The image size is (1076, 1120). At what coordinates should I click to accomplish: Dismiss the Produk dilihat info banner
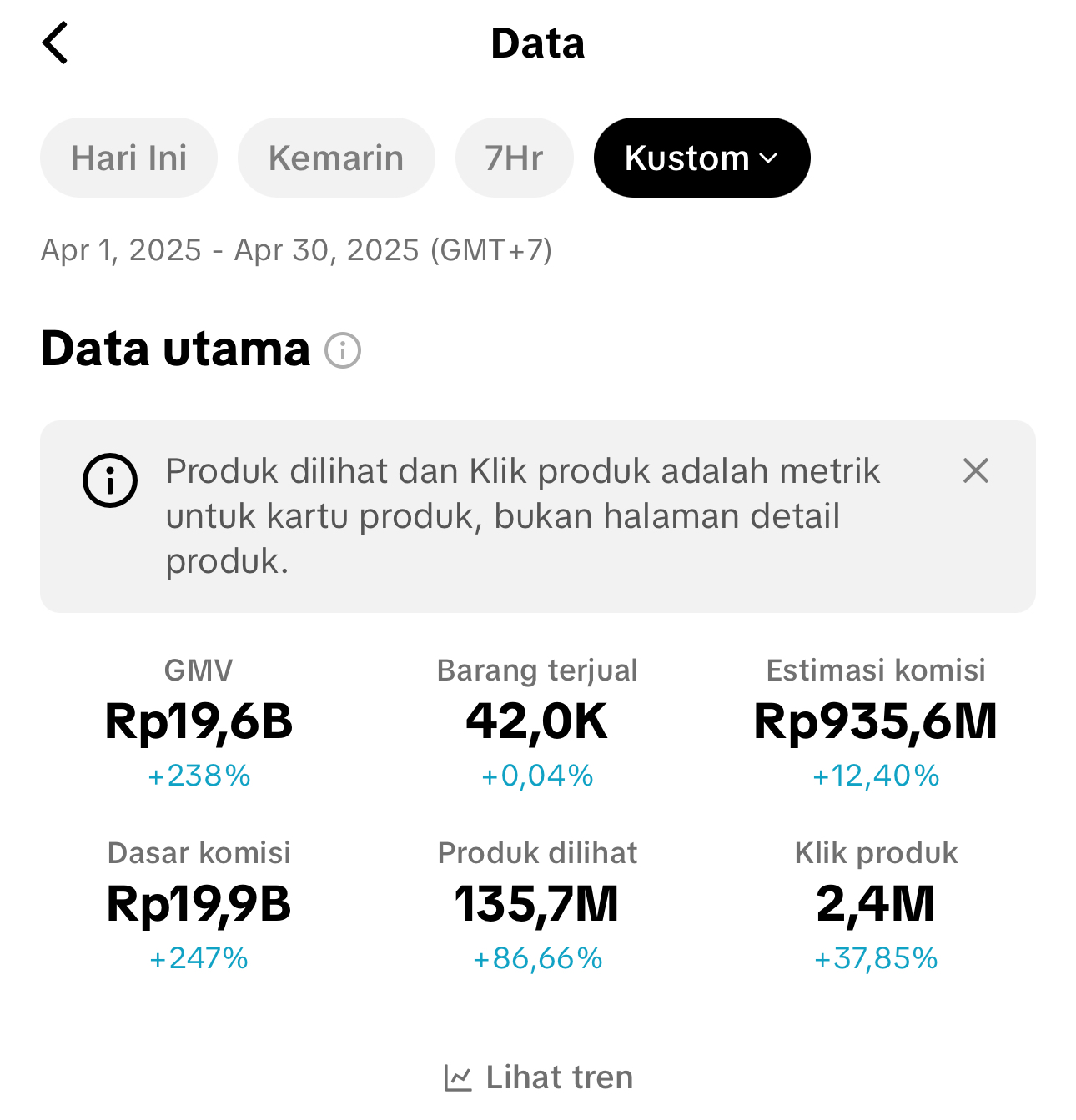[x=975, y=471]
